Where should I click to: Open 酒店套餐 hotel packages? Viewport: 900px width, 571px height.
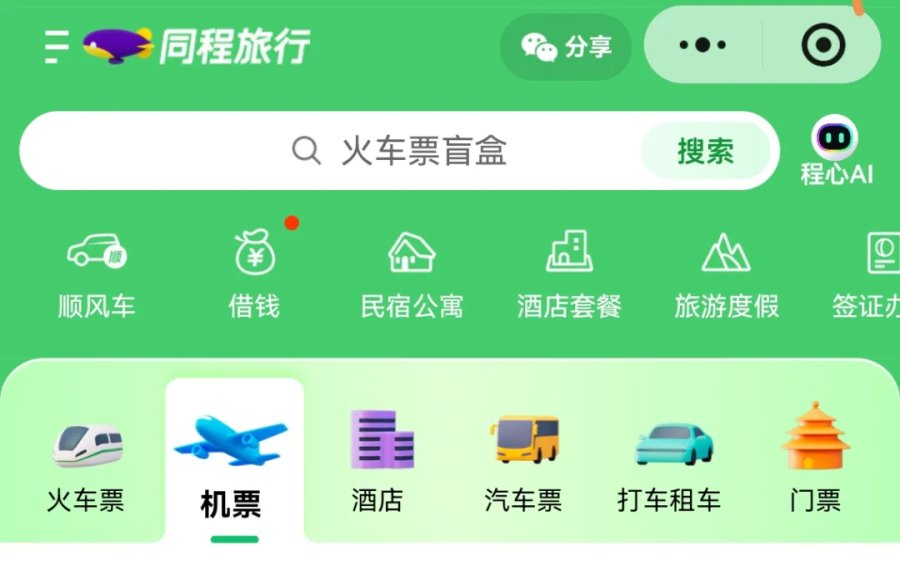point(569,275)
